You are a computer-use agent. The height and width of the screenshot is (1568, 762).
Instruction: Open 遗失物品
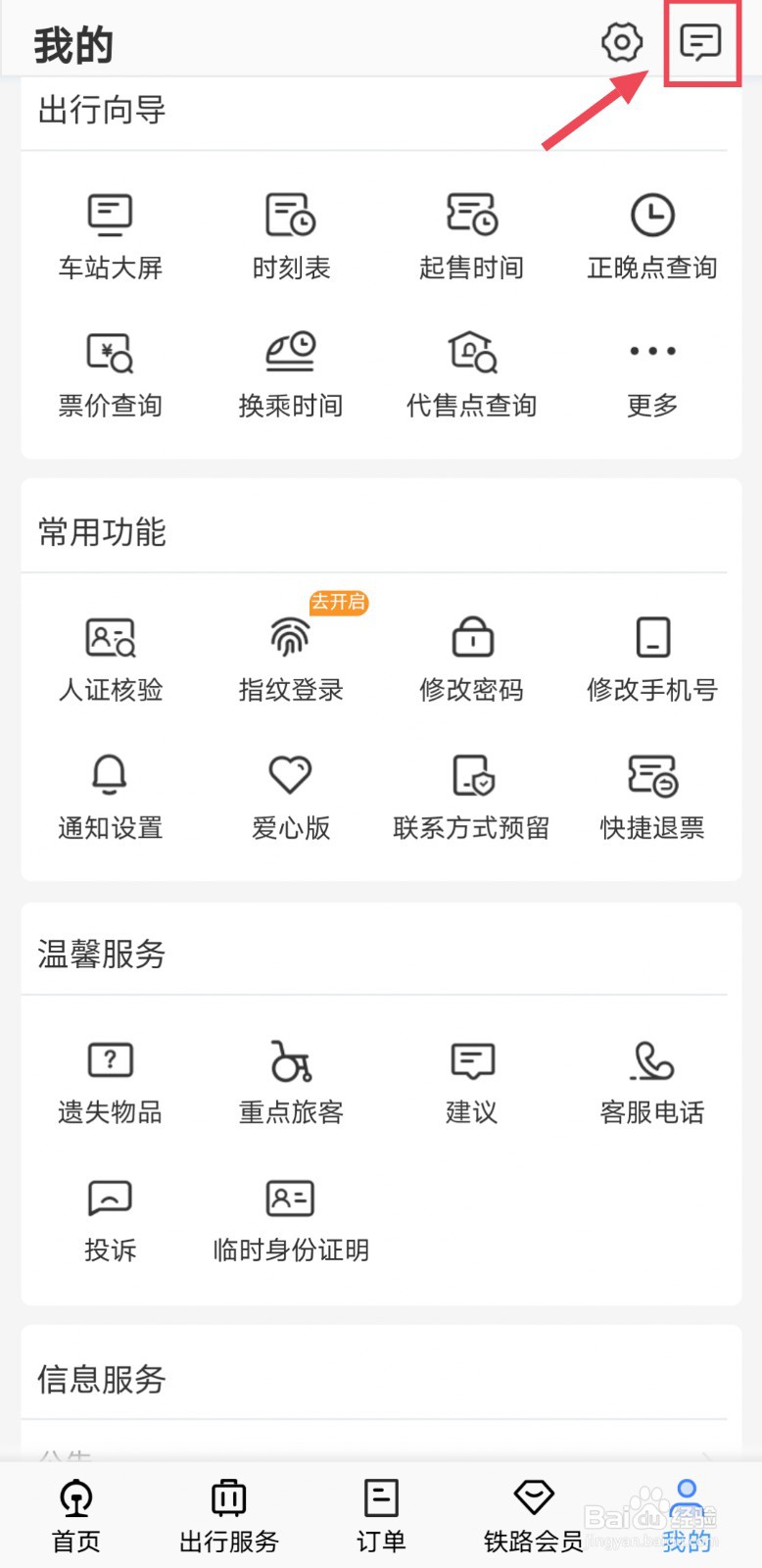click(110, 1083)
